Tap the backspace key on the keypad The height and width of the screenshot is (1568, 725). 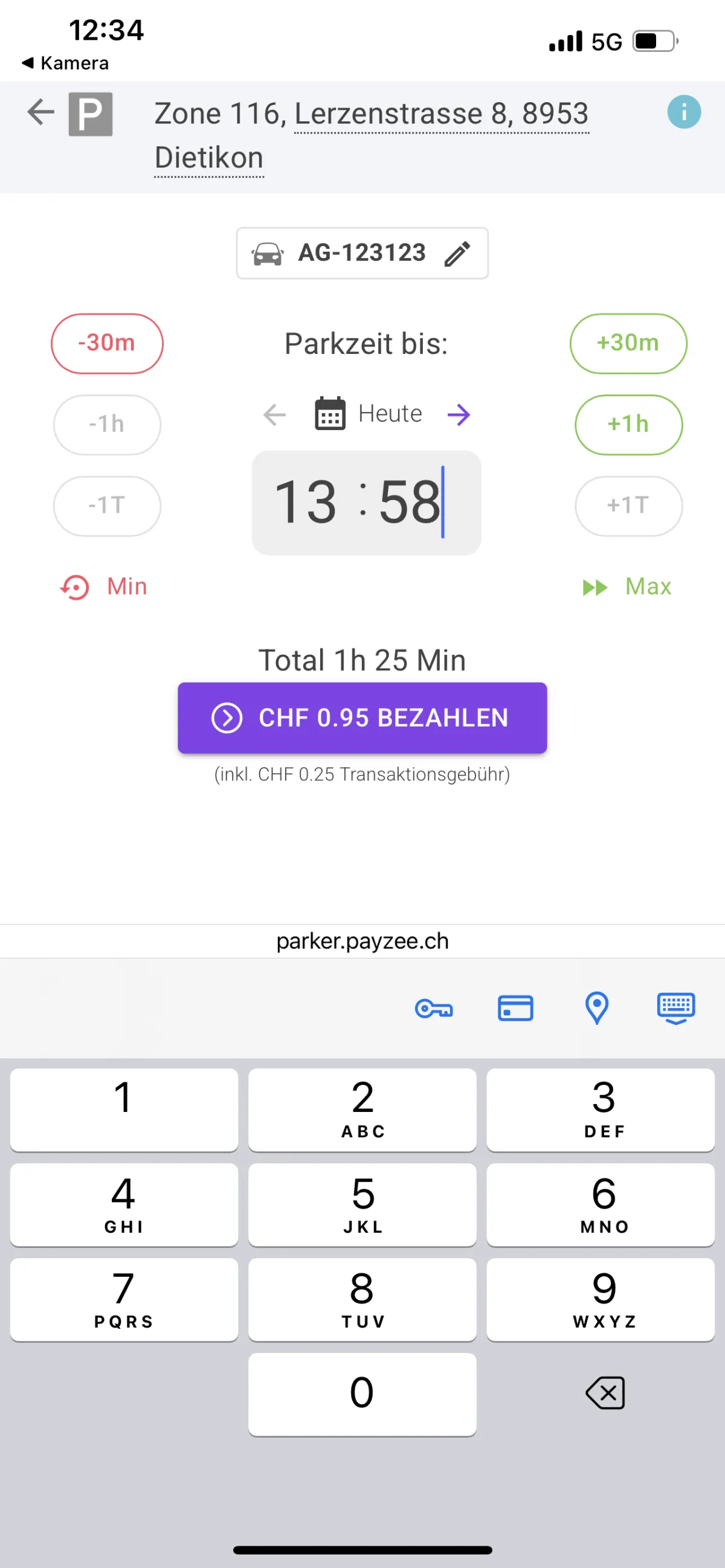tap(605, 1393)
